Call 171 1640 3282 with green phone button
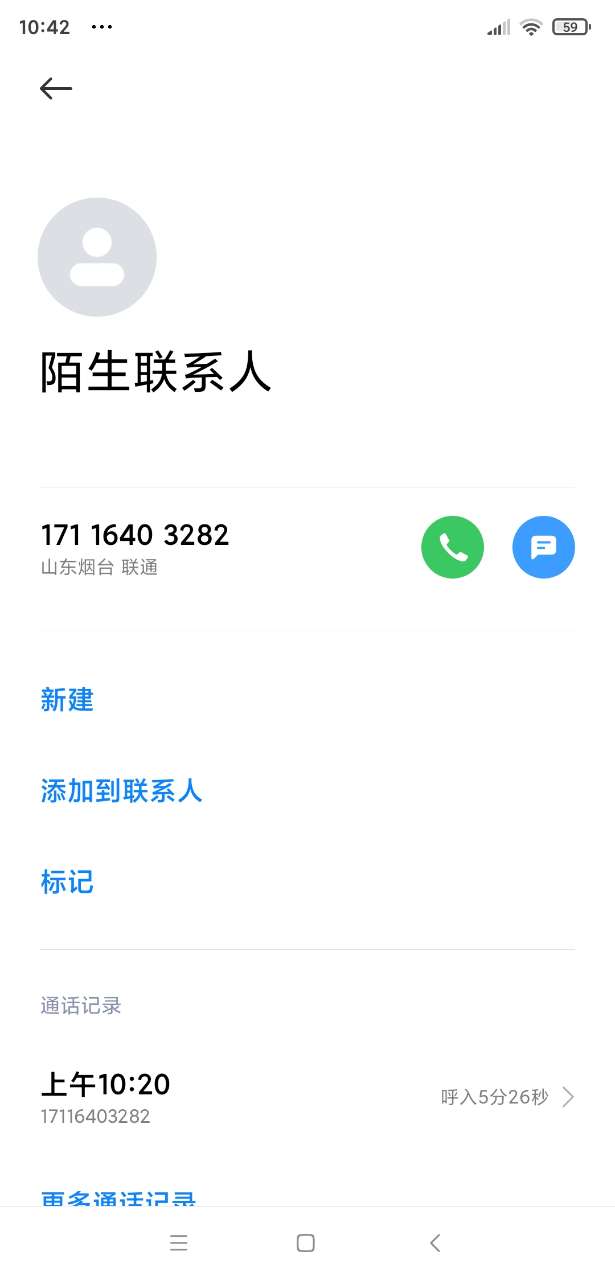 pyautogui.click(x=452, y=547)
